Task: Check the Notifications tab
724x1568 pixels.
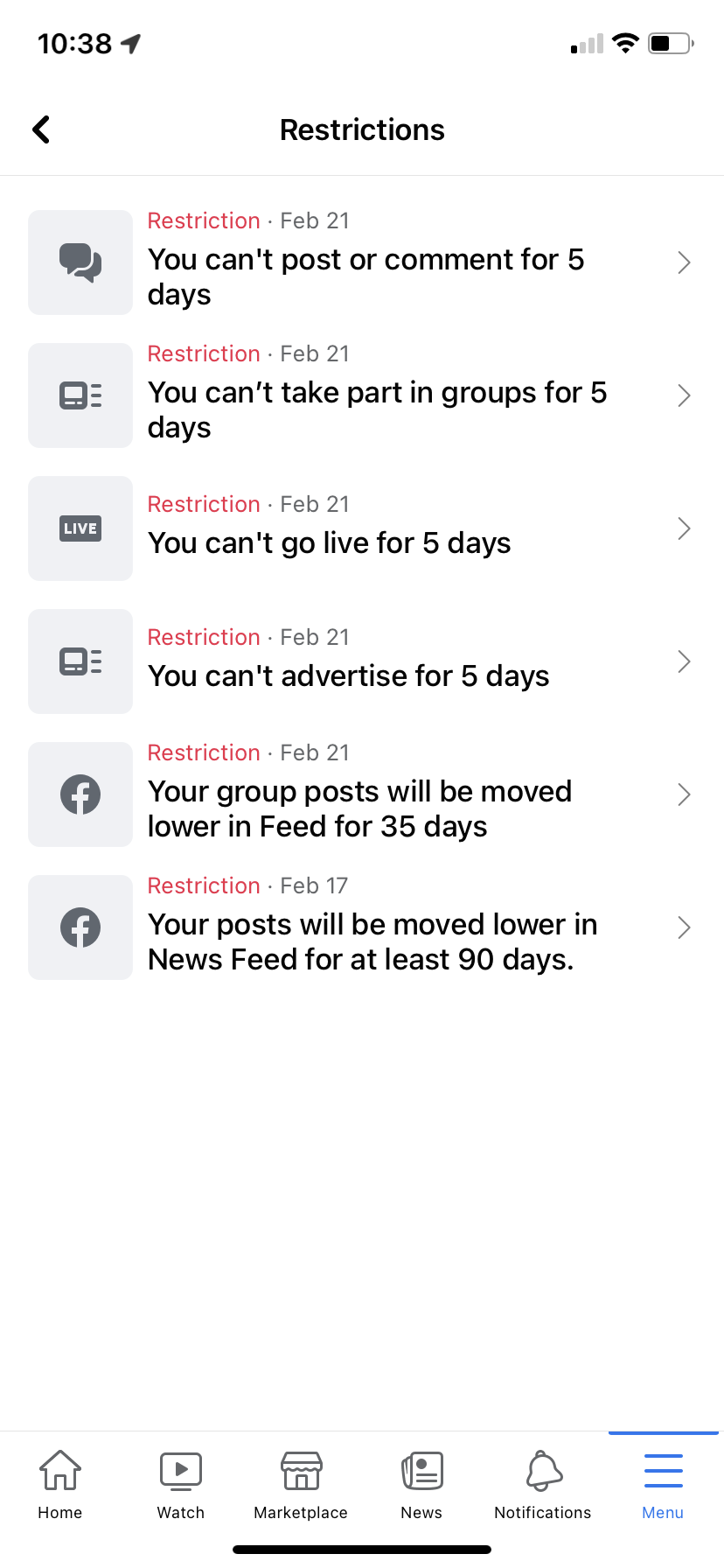Action: (543, 1485)
